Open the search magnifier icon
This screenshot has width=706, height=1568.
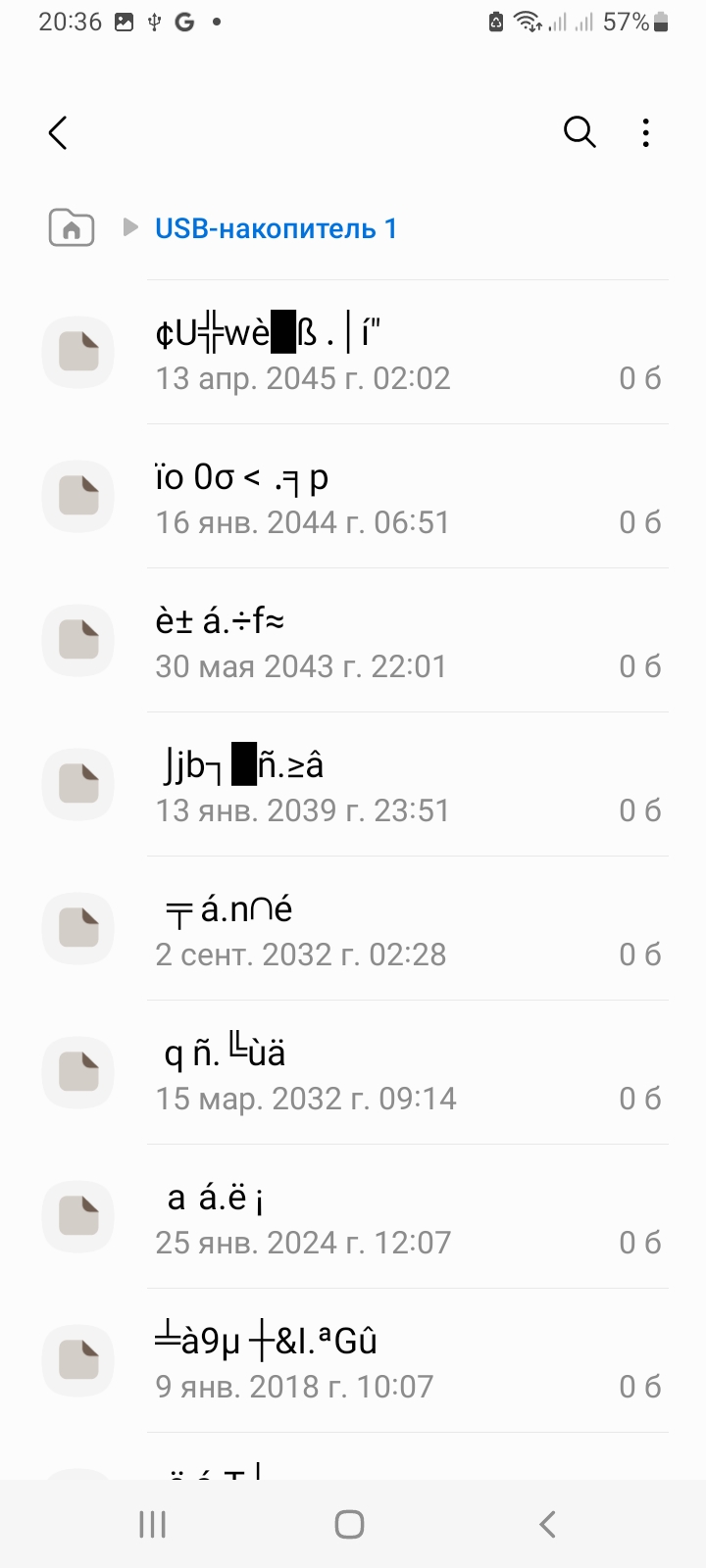(580, 131)
